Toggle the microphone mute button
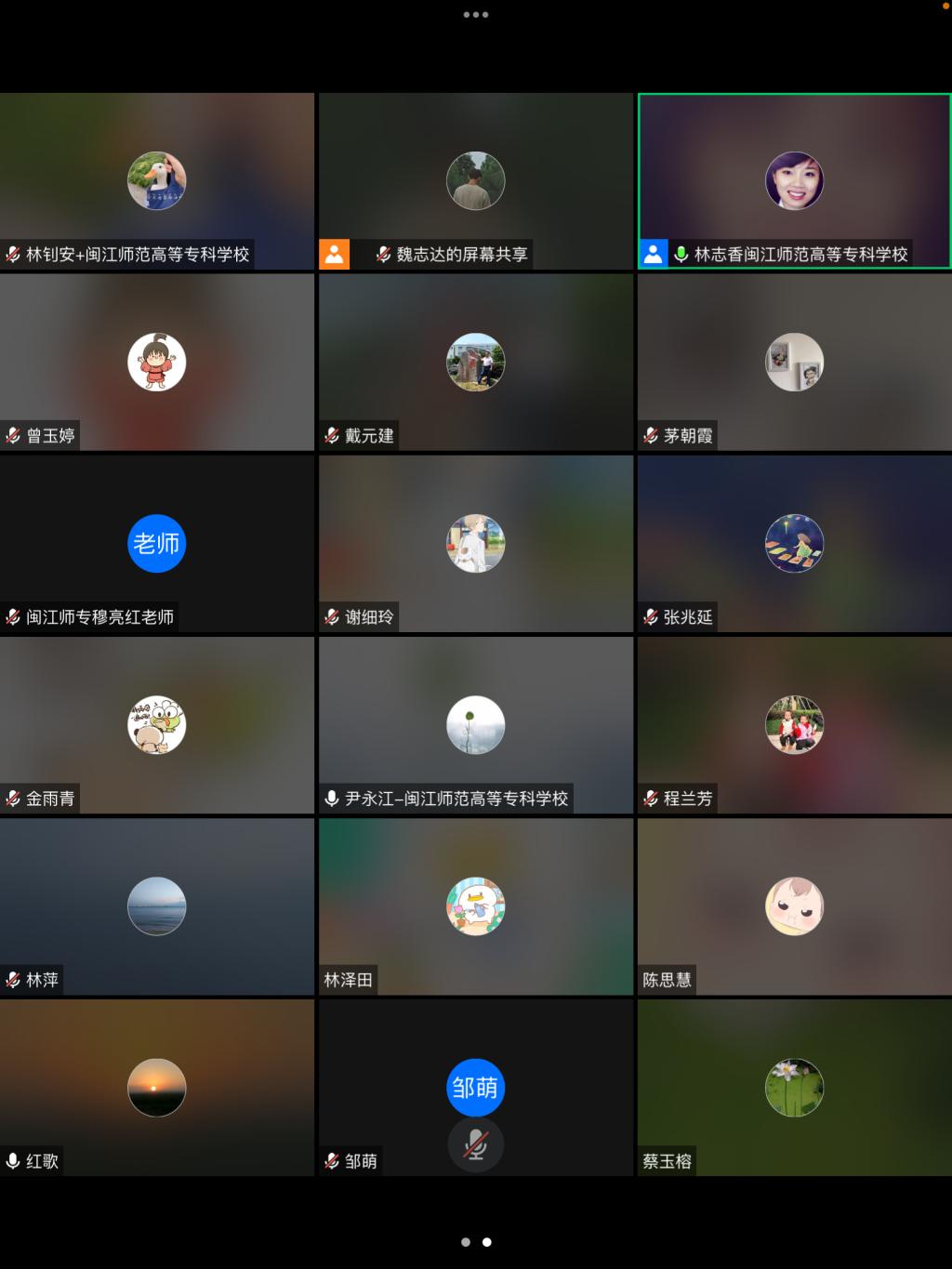952x1269 pixels. pyautogui.click(x=475, y=1145)
